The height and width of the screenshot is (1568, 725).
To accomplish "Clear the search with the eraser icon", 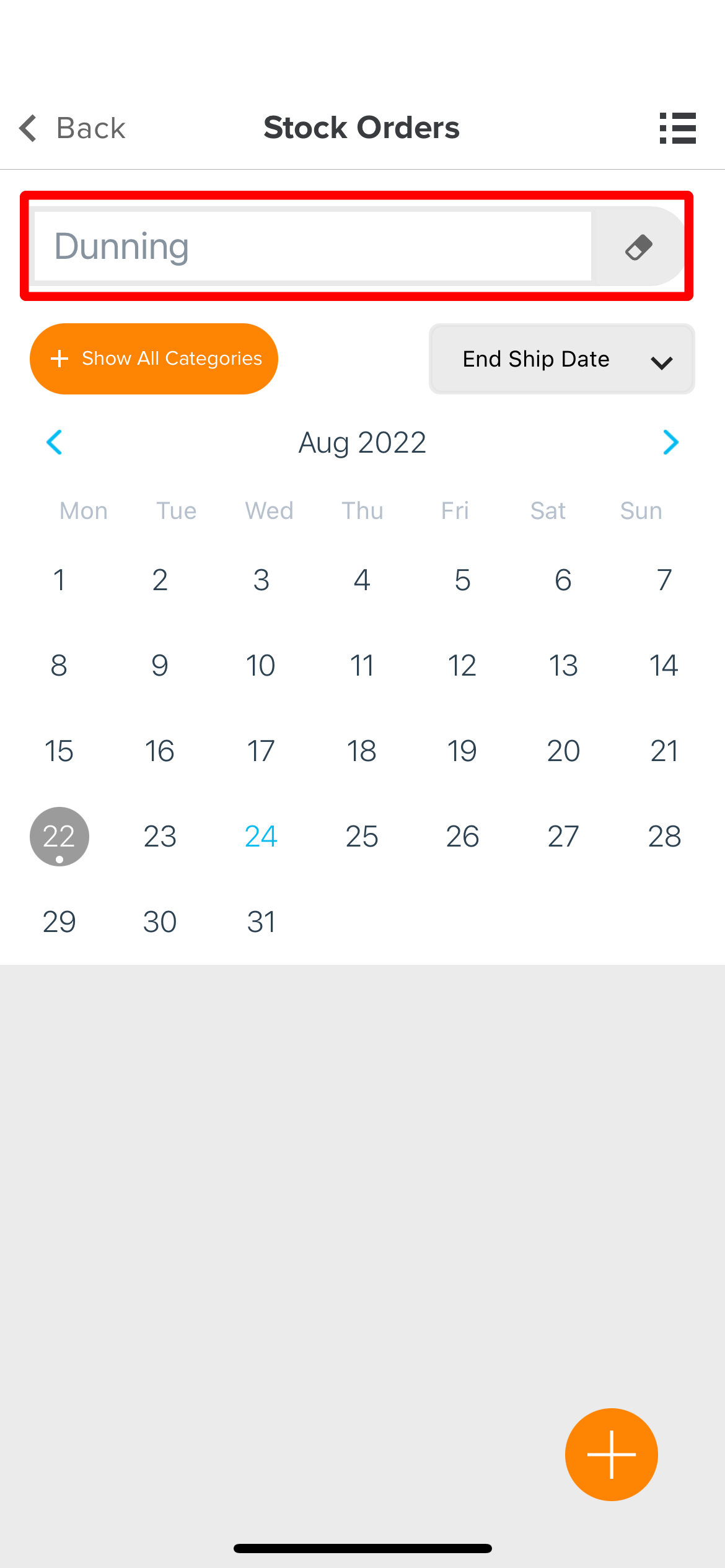I will pyautogui.click(x=639, y=247).
